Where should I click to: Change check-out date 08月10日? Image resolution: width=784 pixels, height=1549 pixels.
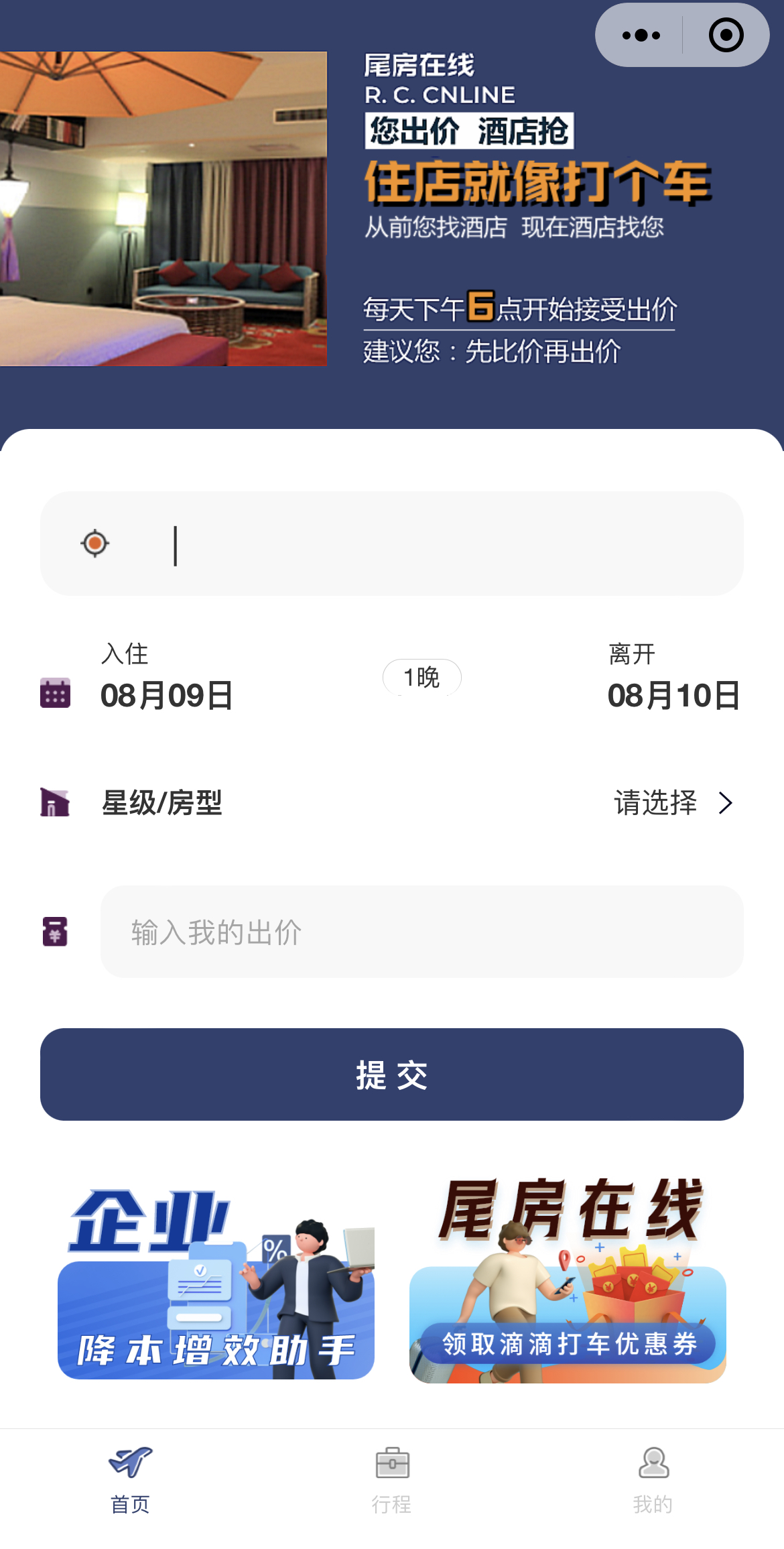(x=673, y=694)
